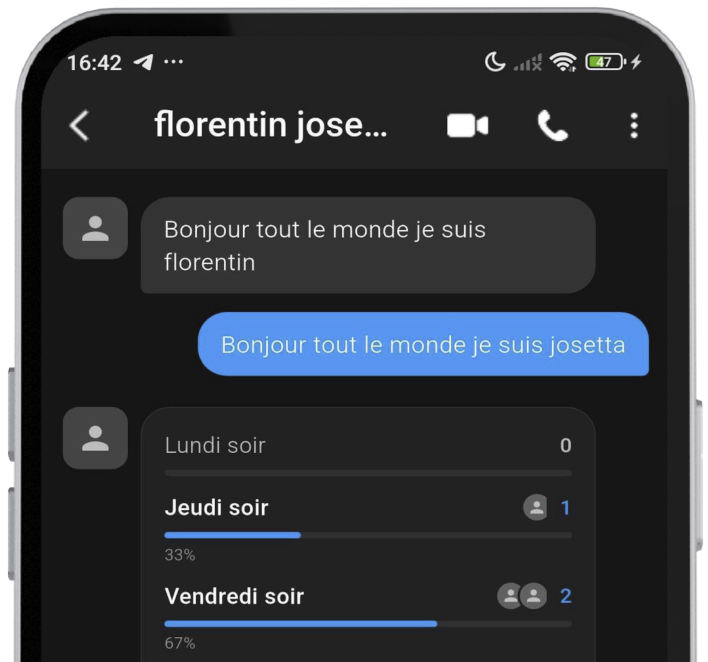Start a voice call with florentin
This screenshot has width=708, height=662.
[x=552, y=126]
